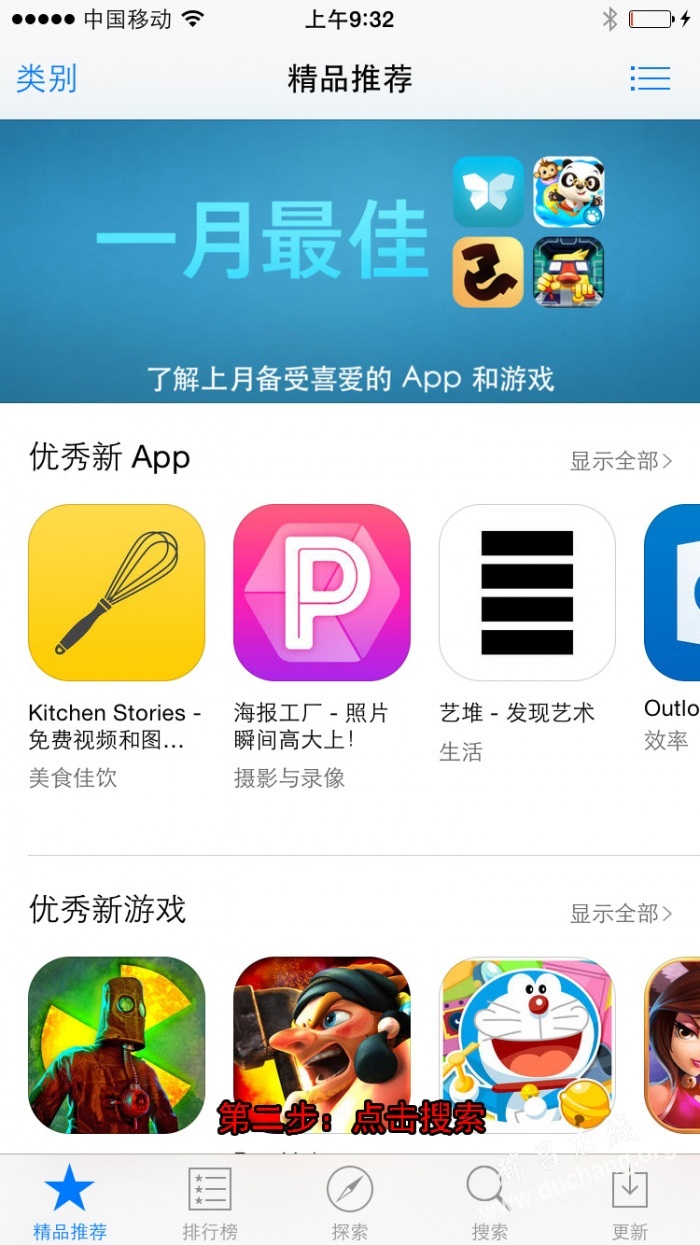Show all 优秀新 App items

pyautogui.click(x=620, y=461)
